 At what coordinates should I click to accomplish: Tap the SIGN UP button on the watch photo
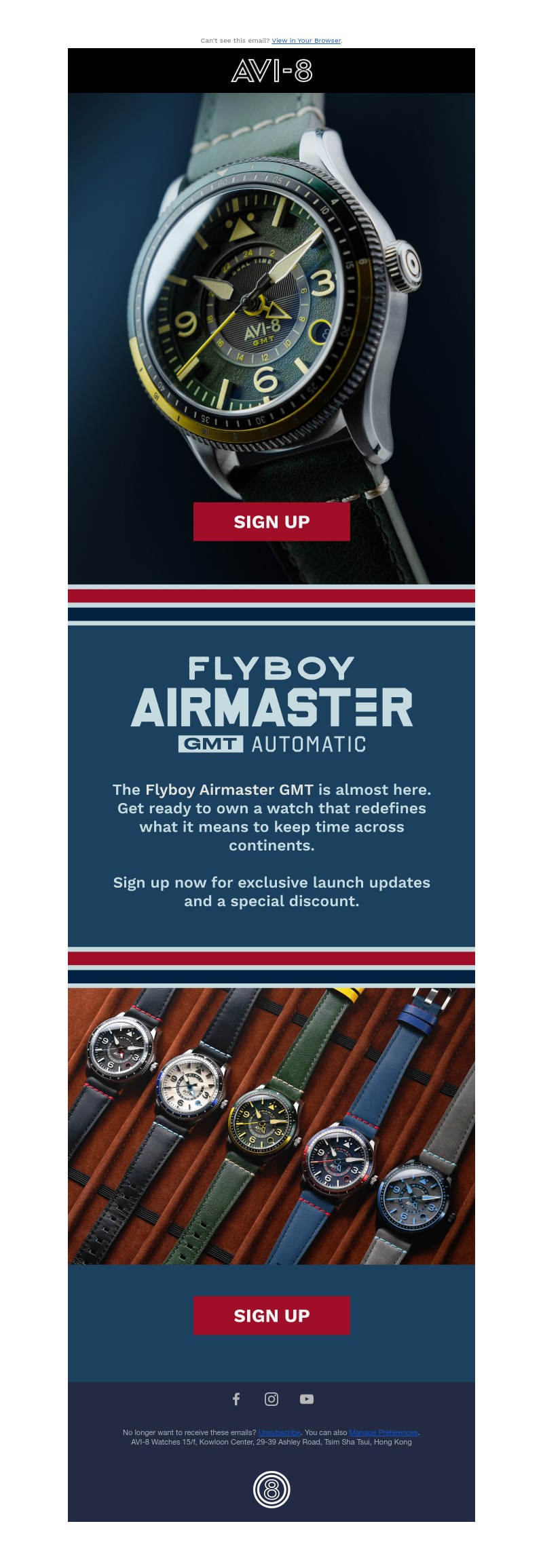271,522
